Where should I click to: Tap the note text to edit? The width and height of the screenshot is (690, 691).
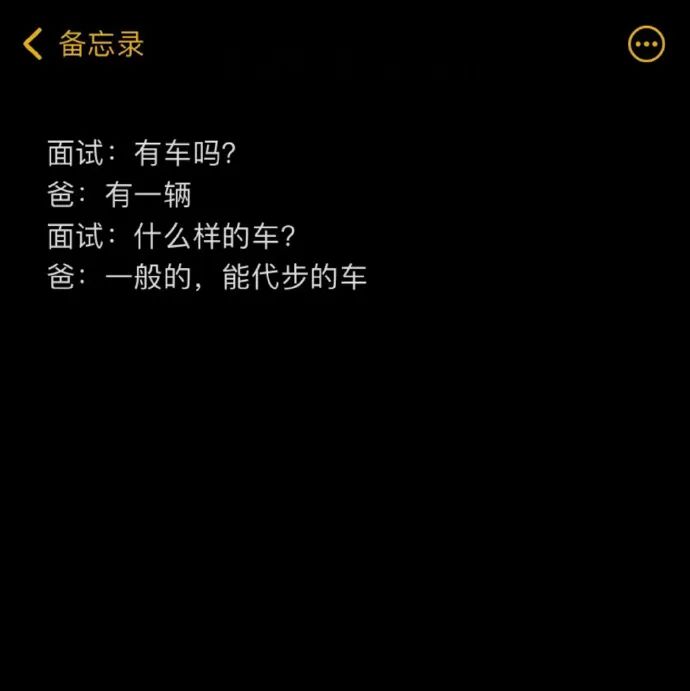(x=207, y=215)
